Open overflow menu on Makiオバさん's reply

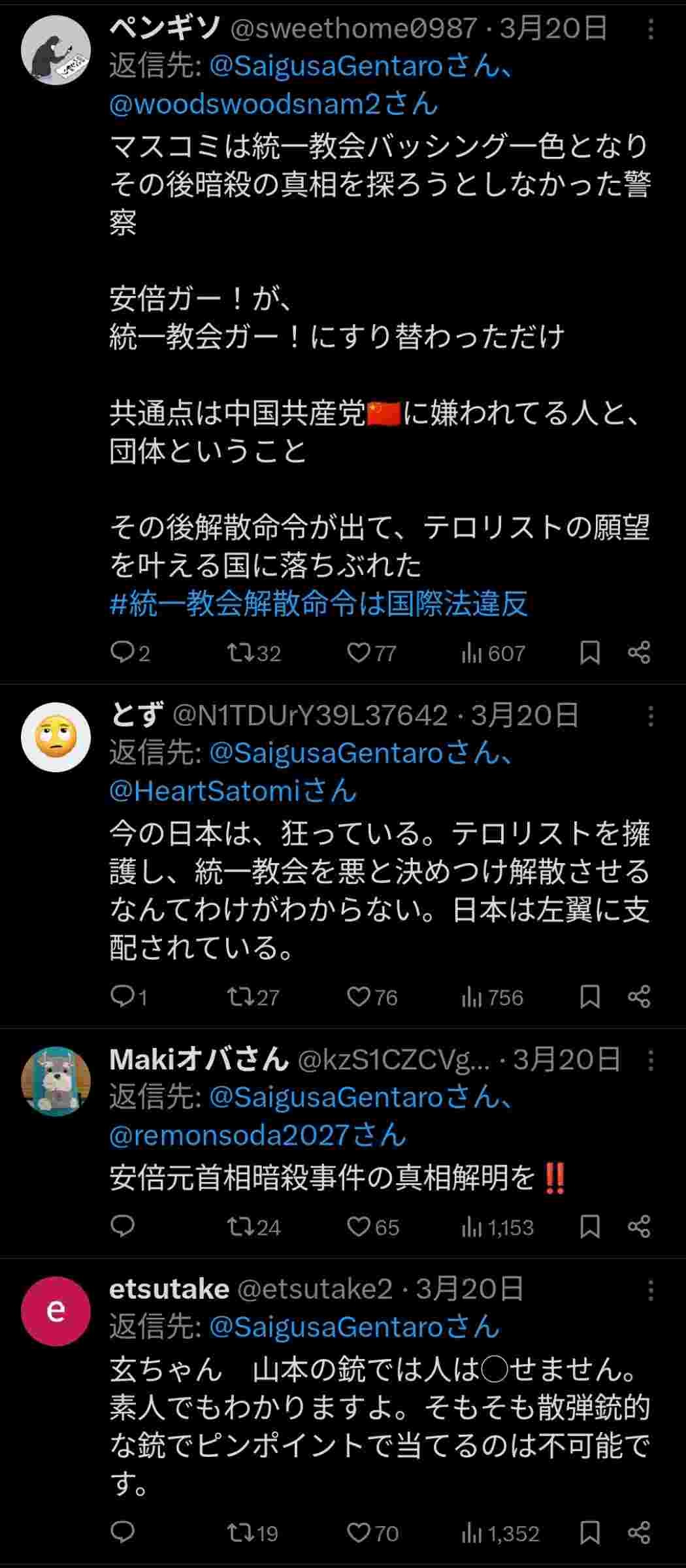[x=651, y=1060]
